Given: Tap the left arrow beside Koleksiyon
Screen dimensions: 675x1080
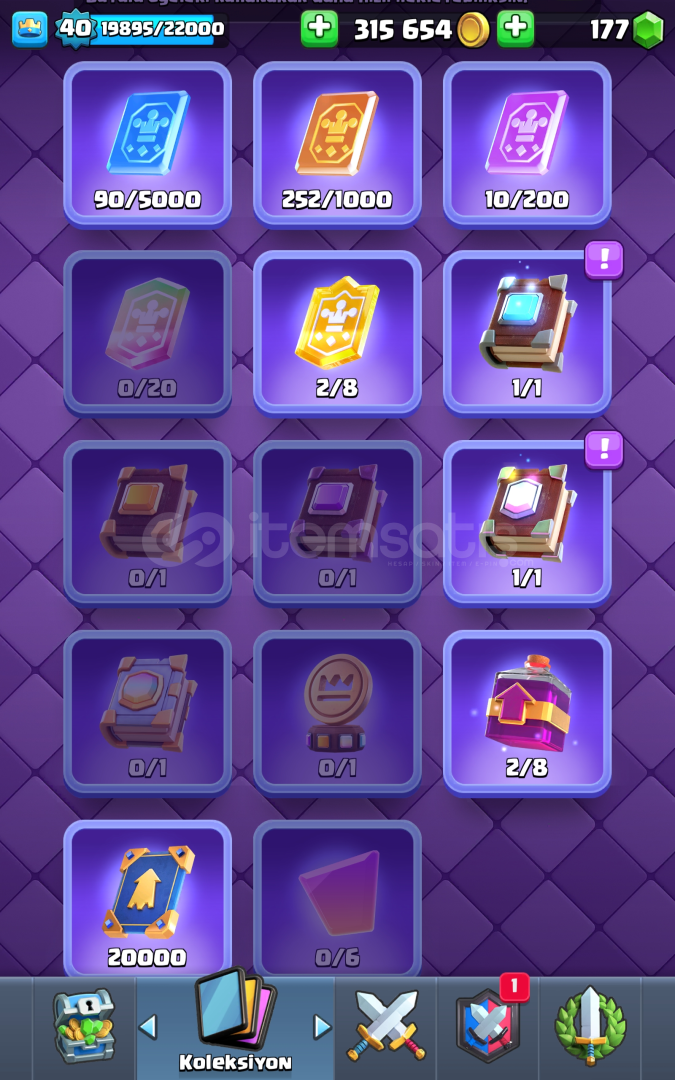Looking at the screenshot, I should click(147, 1026).
